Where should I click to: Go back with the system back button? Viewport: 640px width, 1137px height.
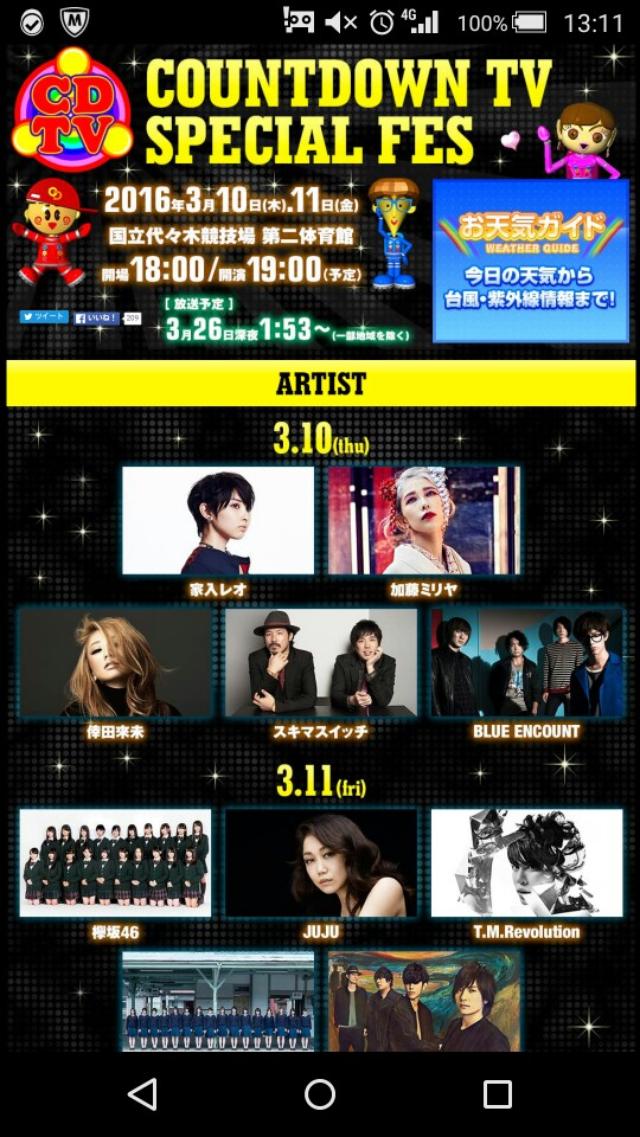[x=143, y=1094]
